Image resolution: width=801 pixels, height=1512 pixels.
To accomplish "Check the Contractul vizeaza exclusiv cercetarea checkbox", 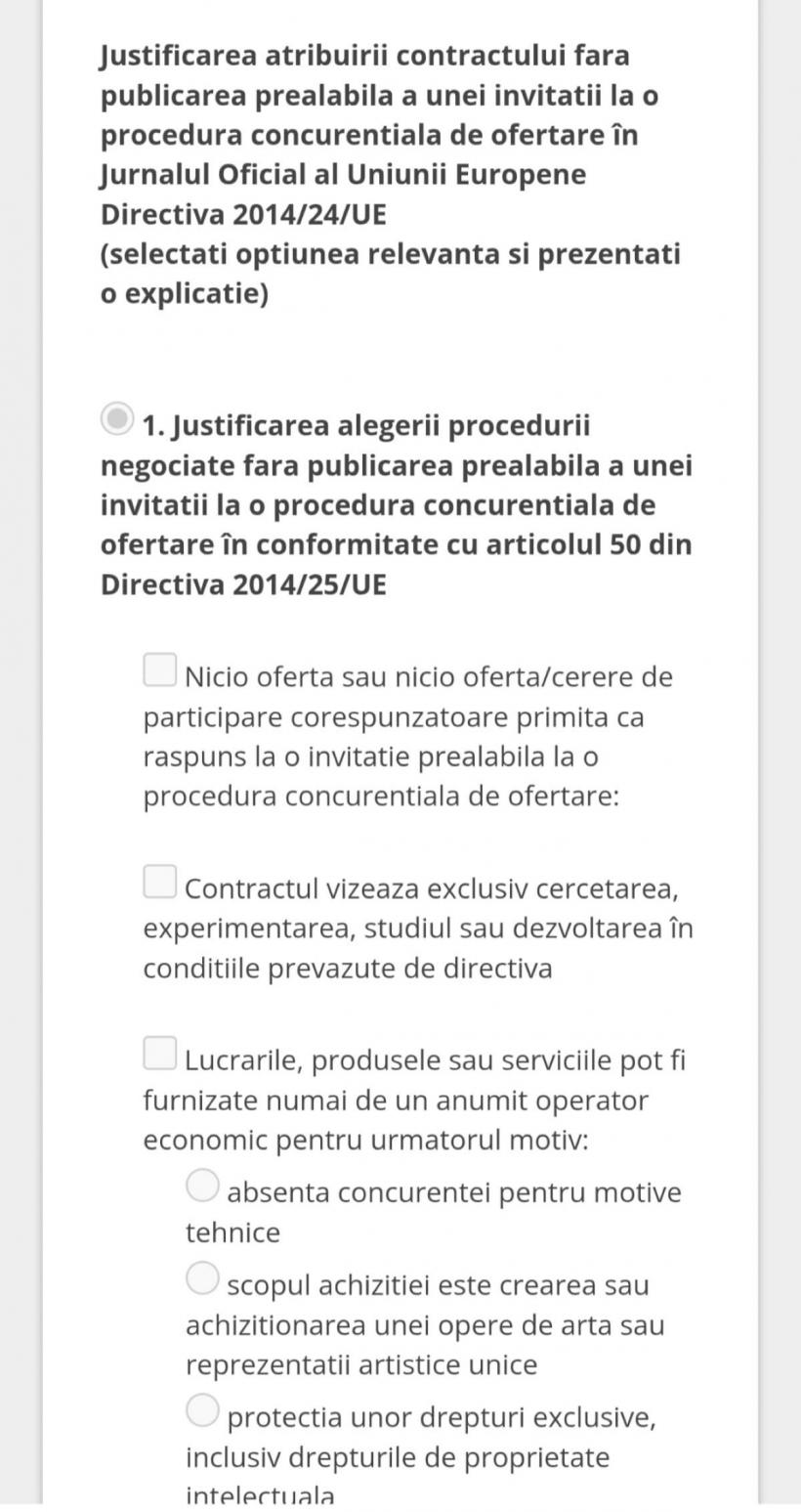I will click(158, 880).
